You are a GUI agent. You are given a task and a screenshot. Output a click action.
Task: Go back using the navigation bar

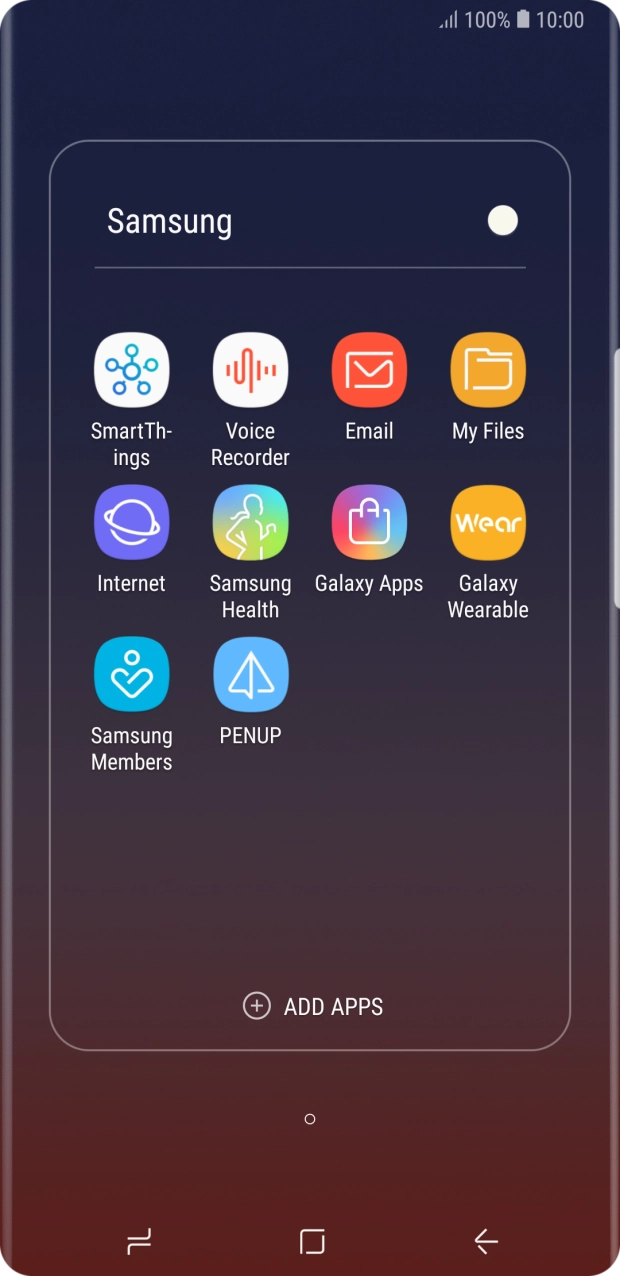486,1241
